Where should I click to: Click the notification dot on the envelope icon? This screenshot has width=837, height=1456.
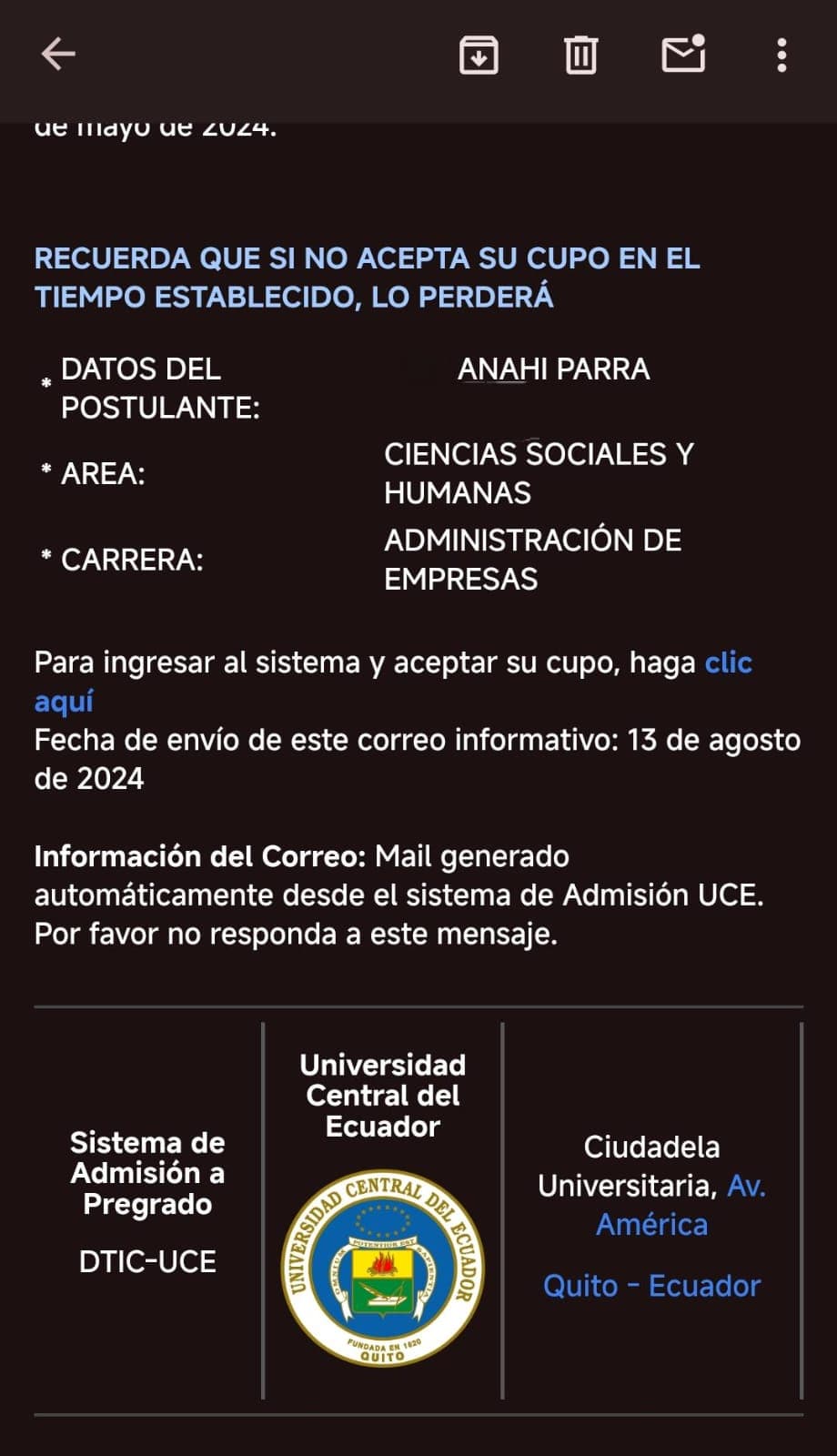699,40
